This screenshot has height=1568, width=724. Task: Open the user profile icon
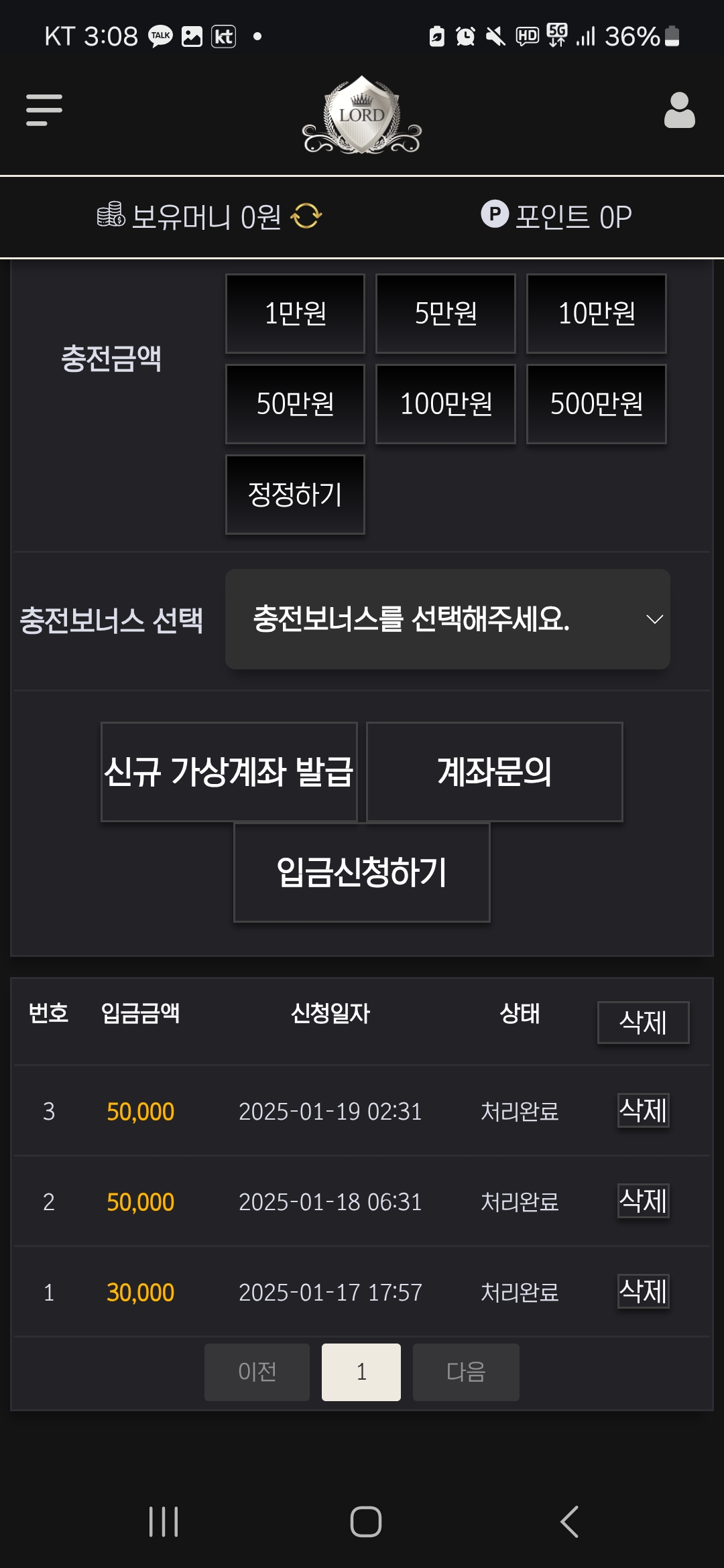[x=679, y=110]
